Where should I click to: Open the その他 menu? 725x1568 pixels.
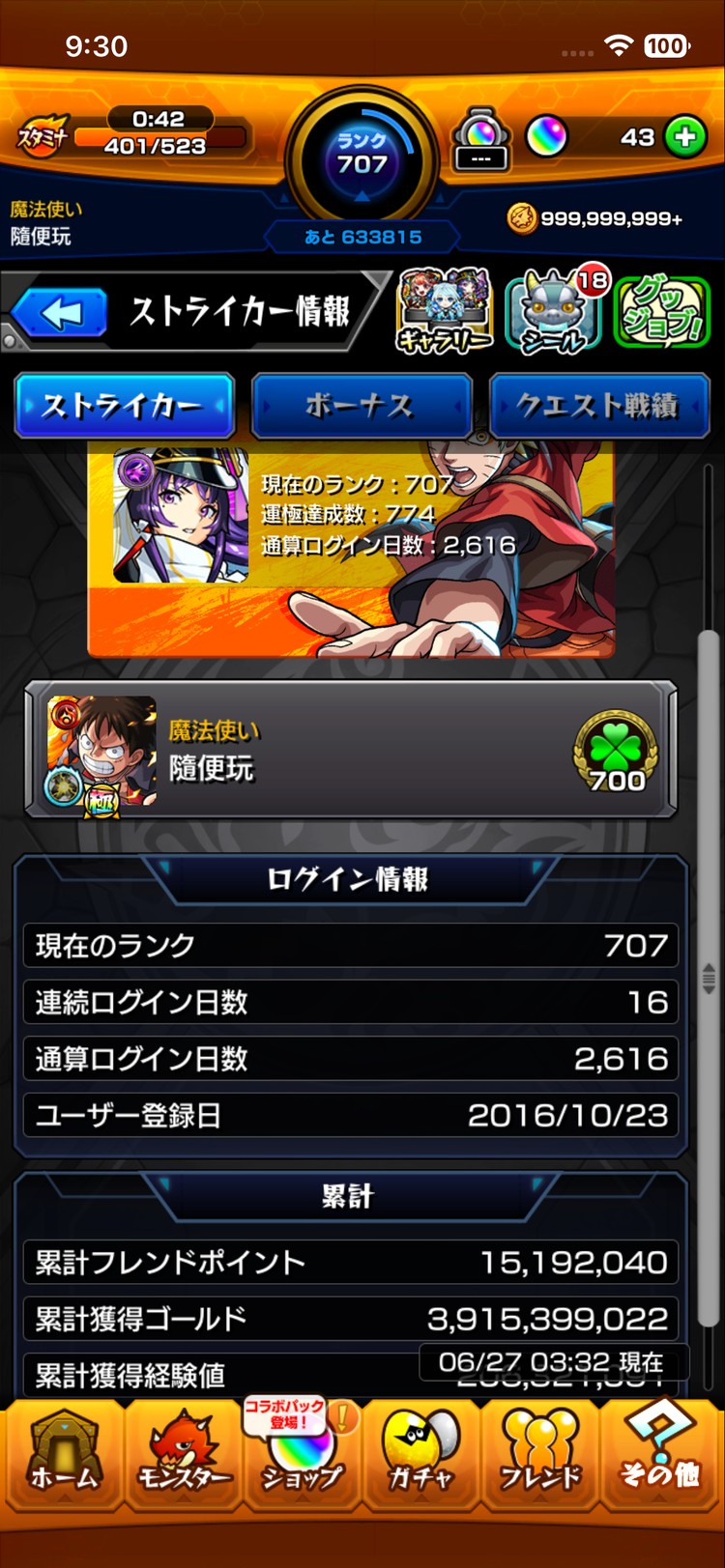pos(659,1454)
